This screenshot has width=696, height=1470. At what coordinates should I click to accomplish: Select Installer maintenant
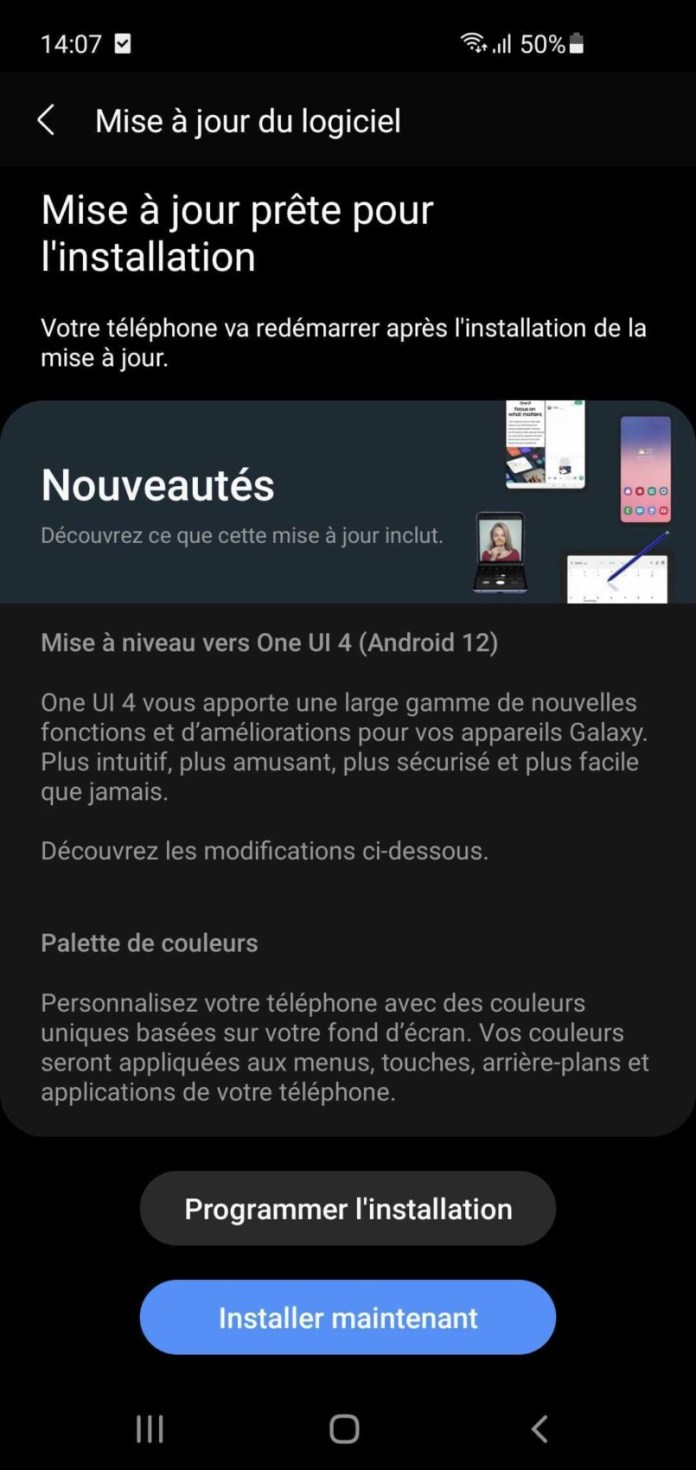[x=347, y=1317]
